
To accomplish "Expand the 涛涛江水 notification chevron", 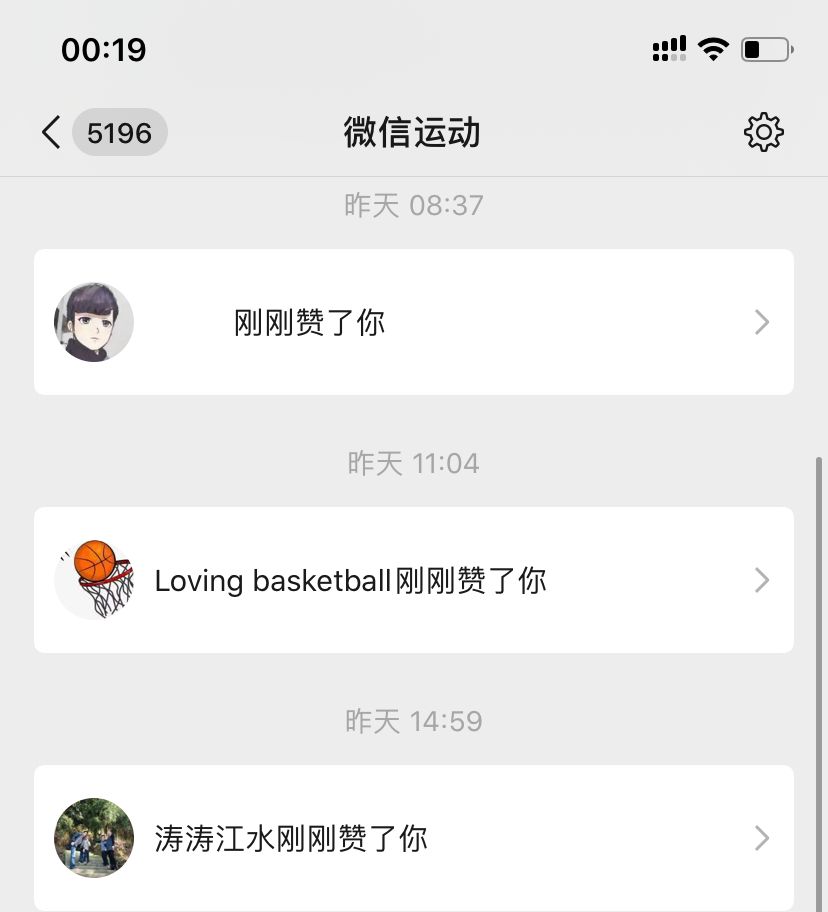I will 762,839.
